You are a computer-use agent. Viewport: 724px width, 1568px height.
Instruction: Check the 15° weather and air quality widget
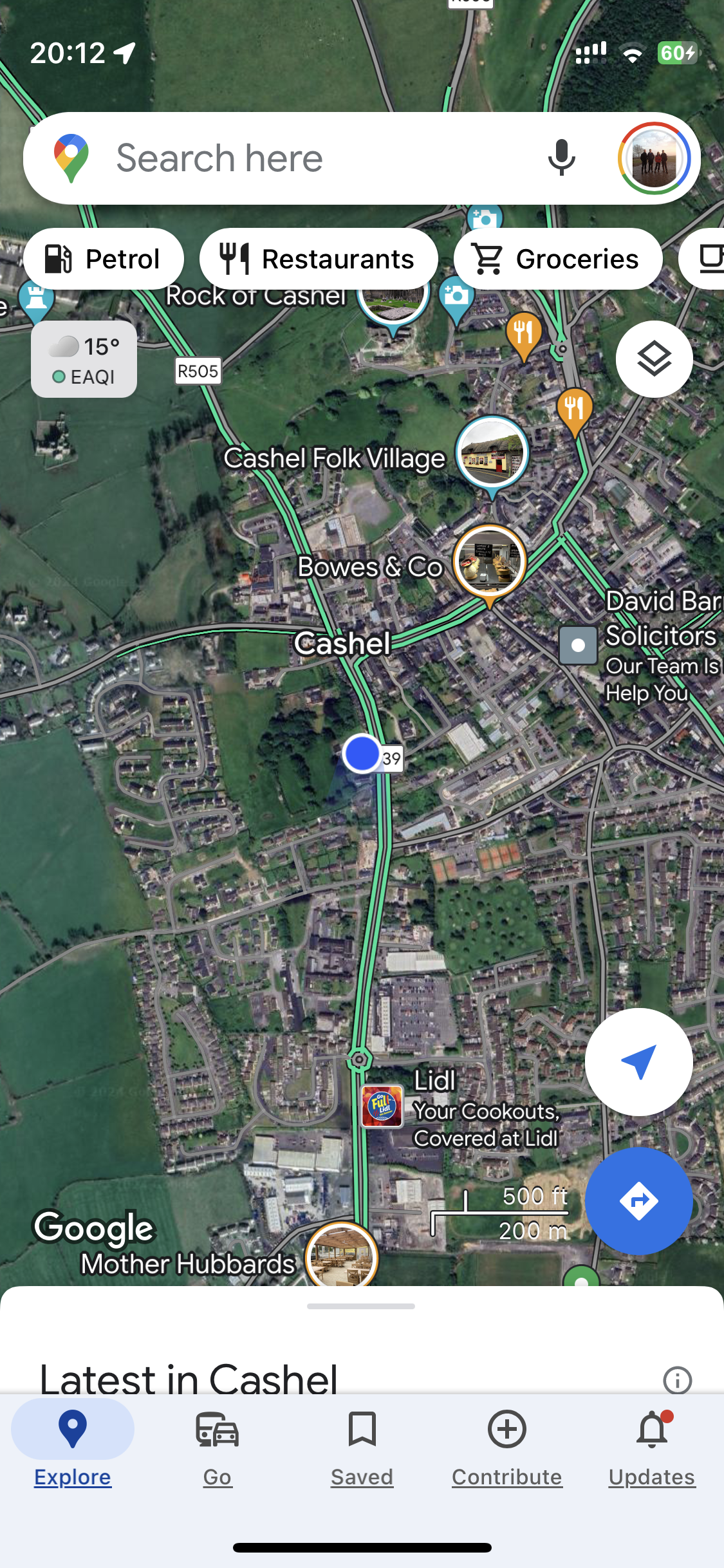(84, 360)
